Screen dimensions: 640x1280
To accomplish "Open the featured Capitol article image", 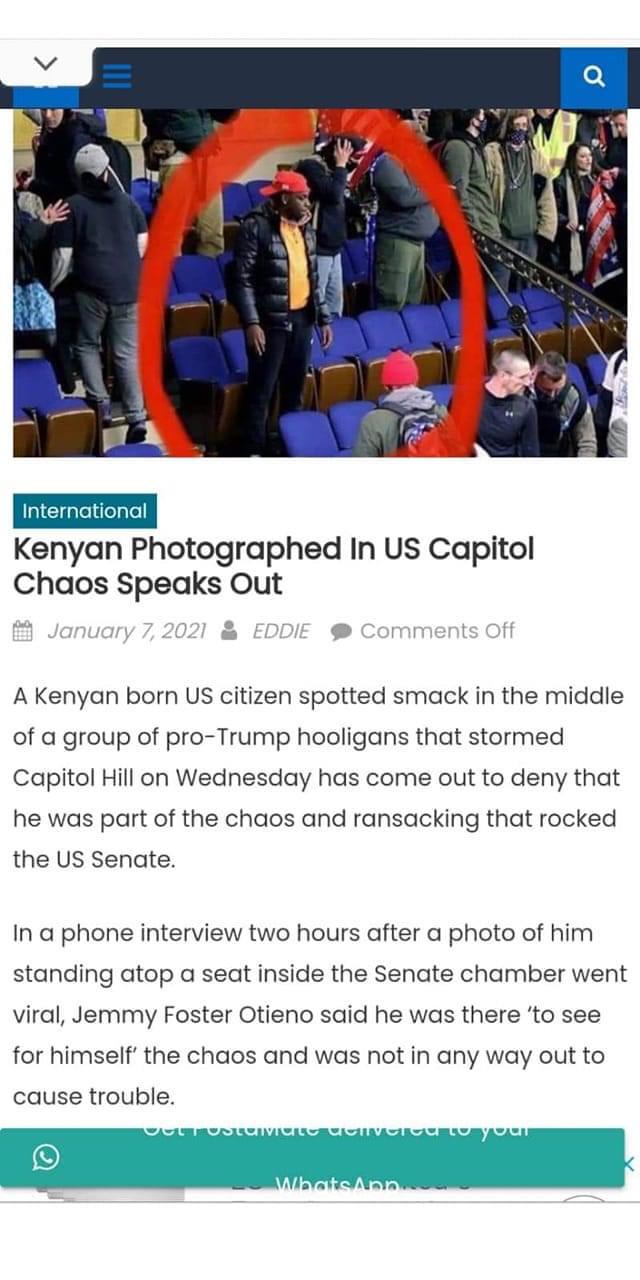I will (x=320, y=282).
